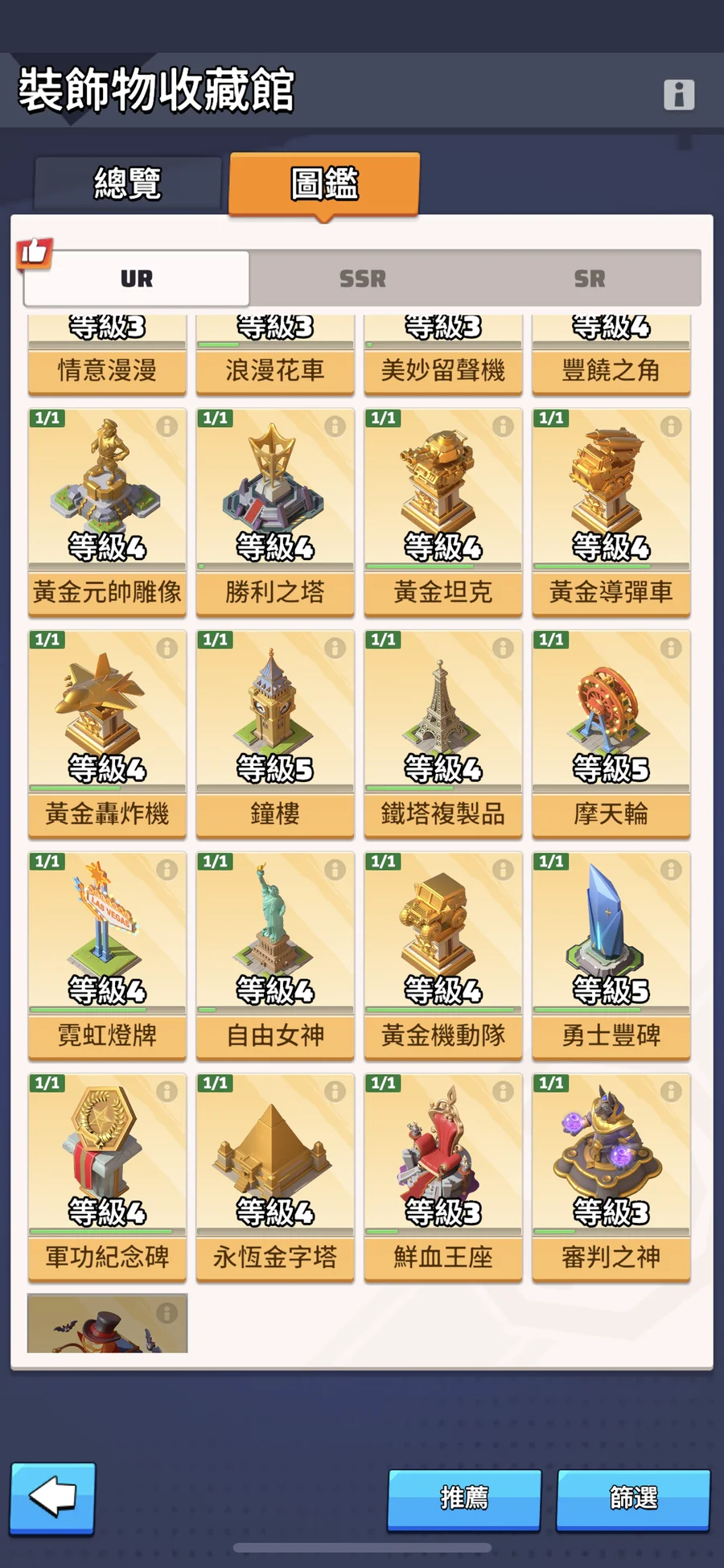Image resolution: width=724 pixels, height=1568 pixels.
Task: Switch to the SR rarity tab
Action: (x=589, y=278)
